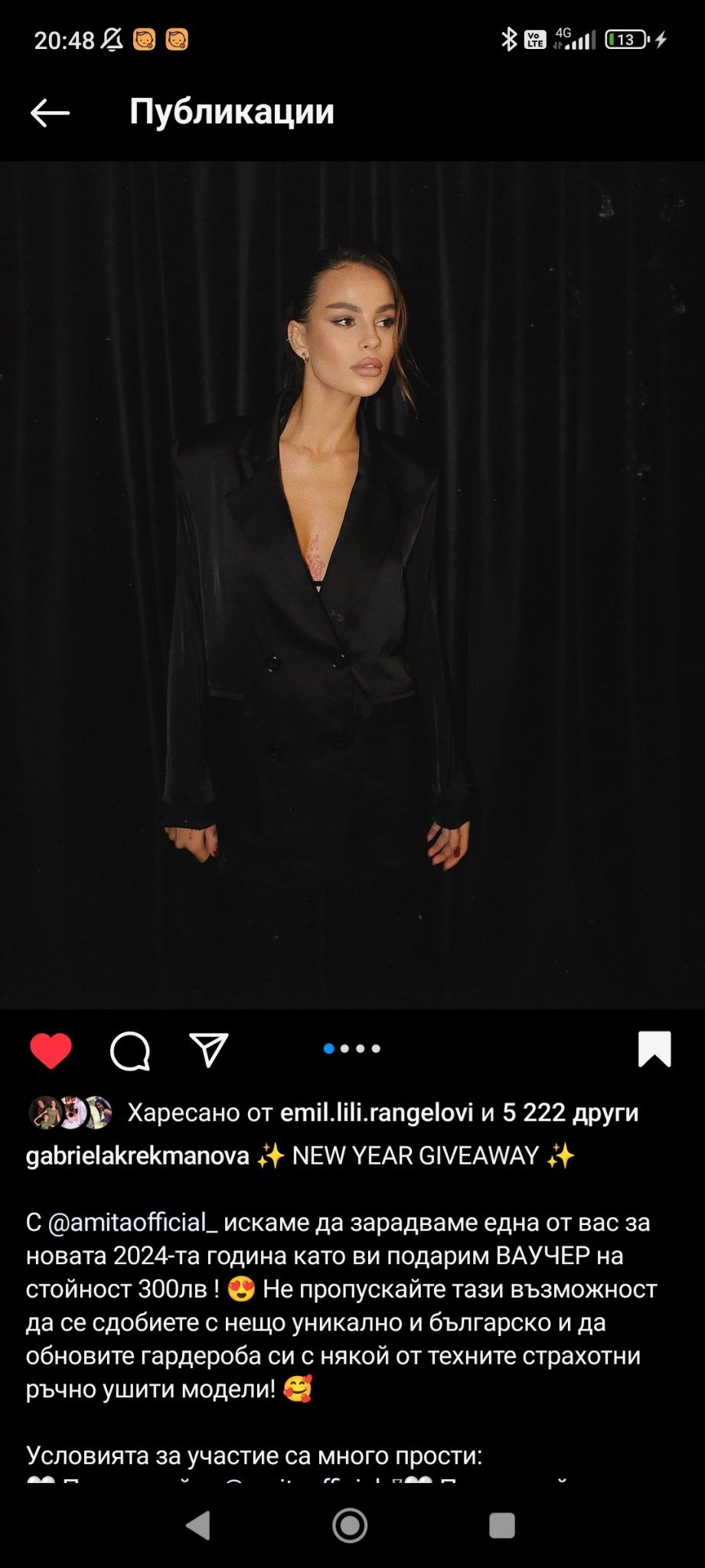Image resolution: width=705 pixels, height=1568 pixels.
Task: Share the post via the paper plane
Action: pos(208,1050)
